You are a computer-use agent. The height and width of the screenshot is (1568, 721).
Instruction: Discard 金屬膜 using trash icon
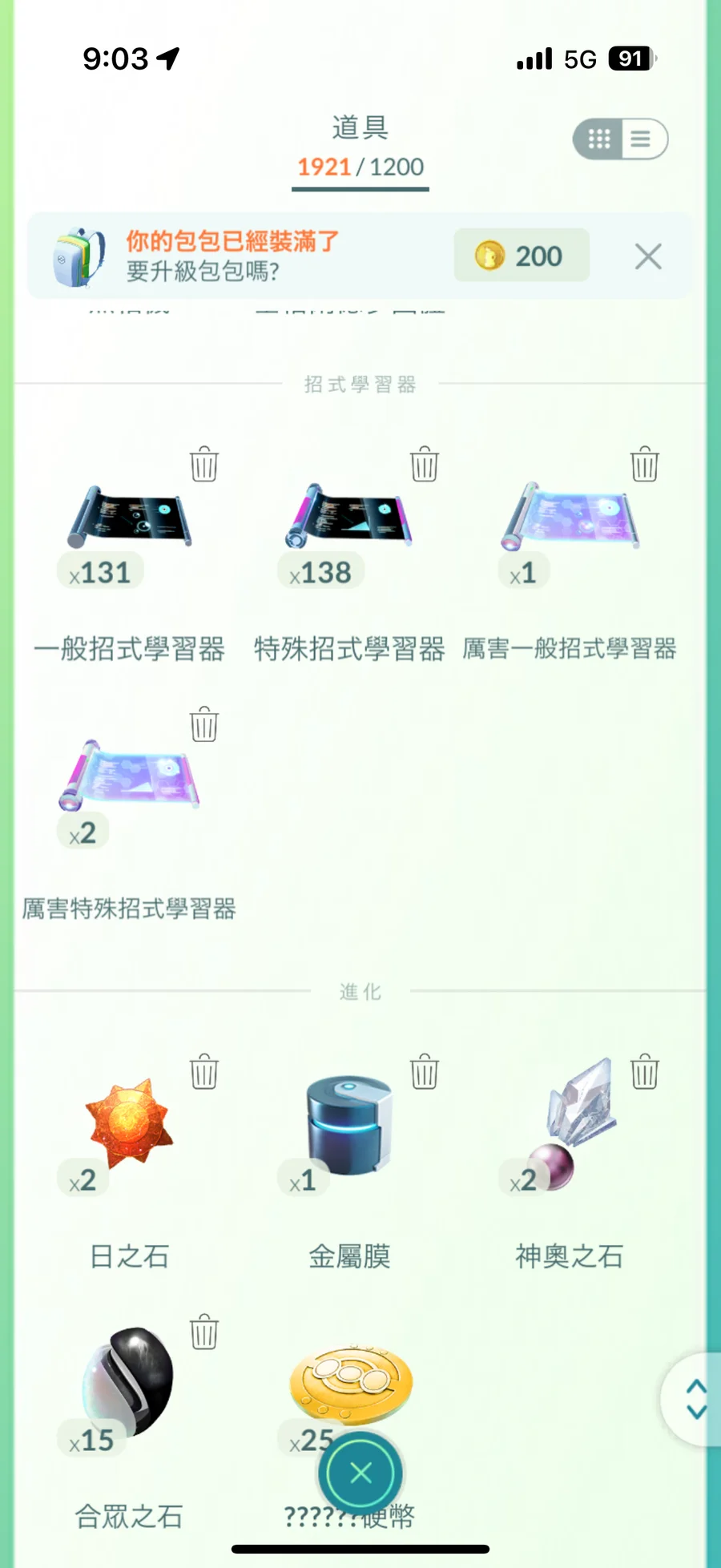point(425,1071)
